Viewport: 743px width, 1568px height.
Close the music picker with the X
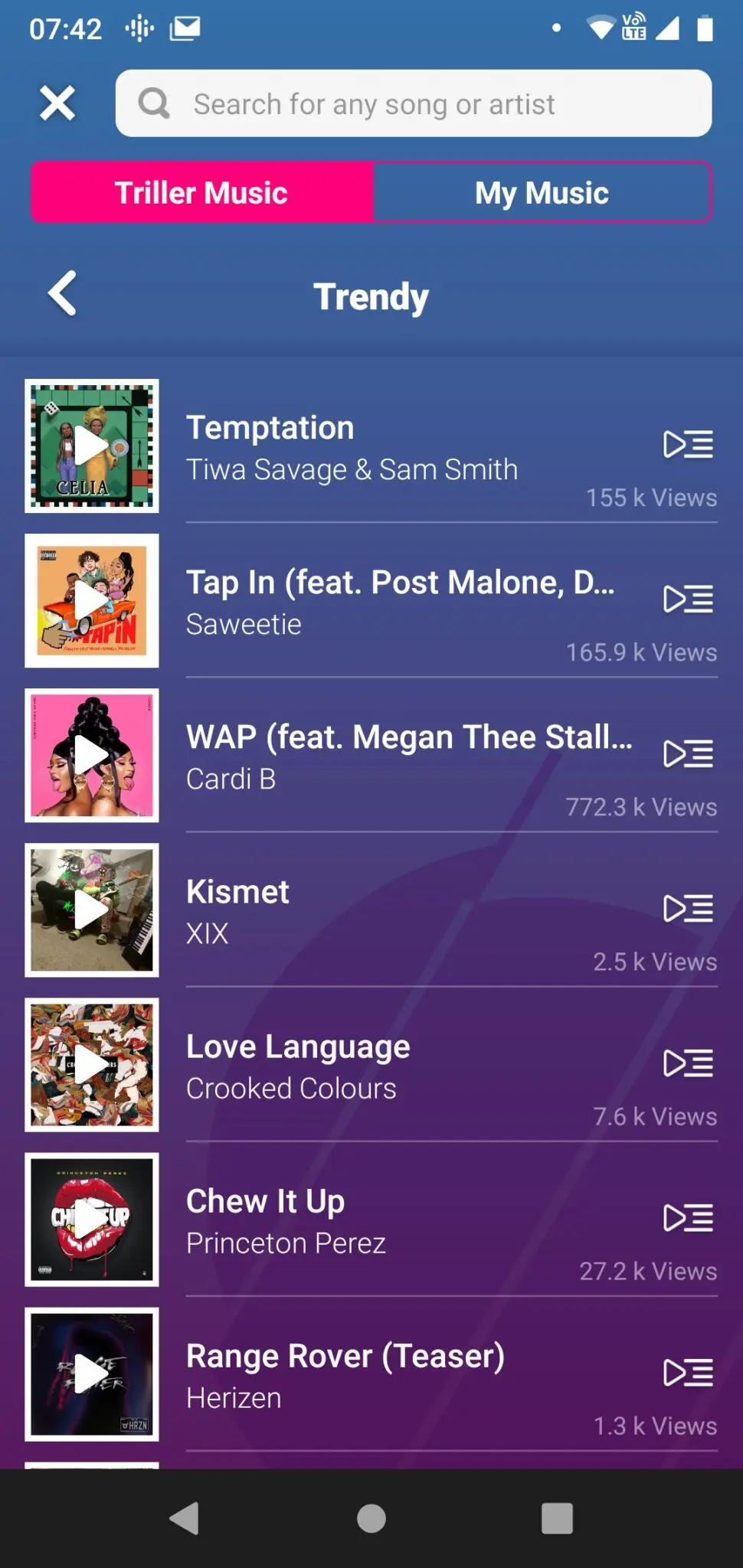[56, 103]
